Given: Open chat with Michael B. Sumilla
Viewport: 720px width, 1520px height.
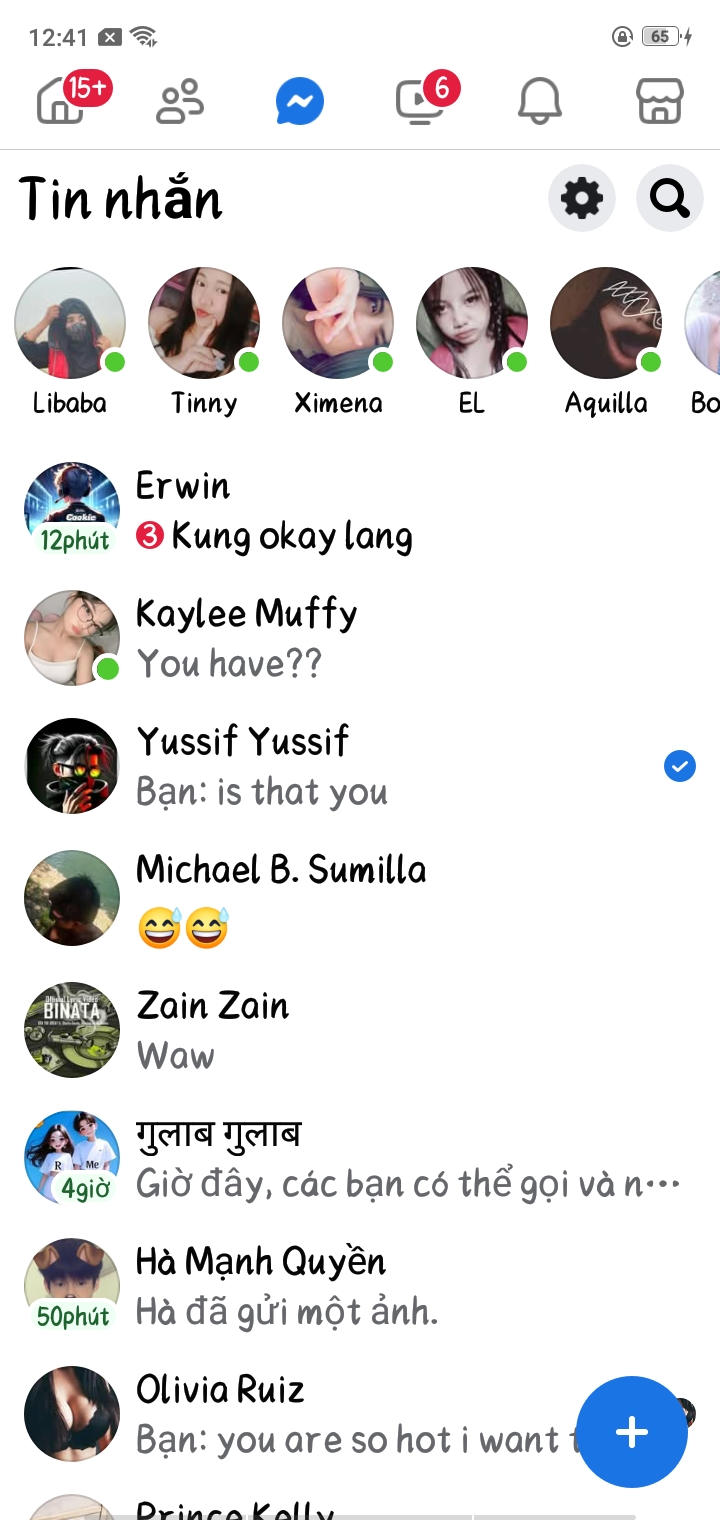Looking at the screenshot, I should pos(300,898).
